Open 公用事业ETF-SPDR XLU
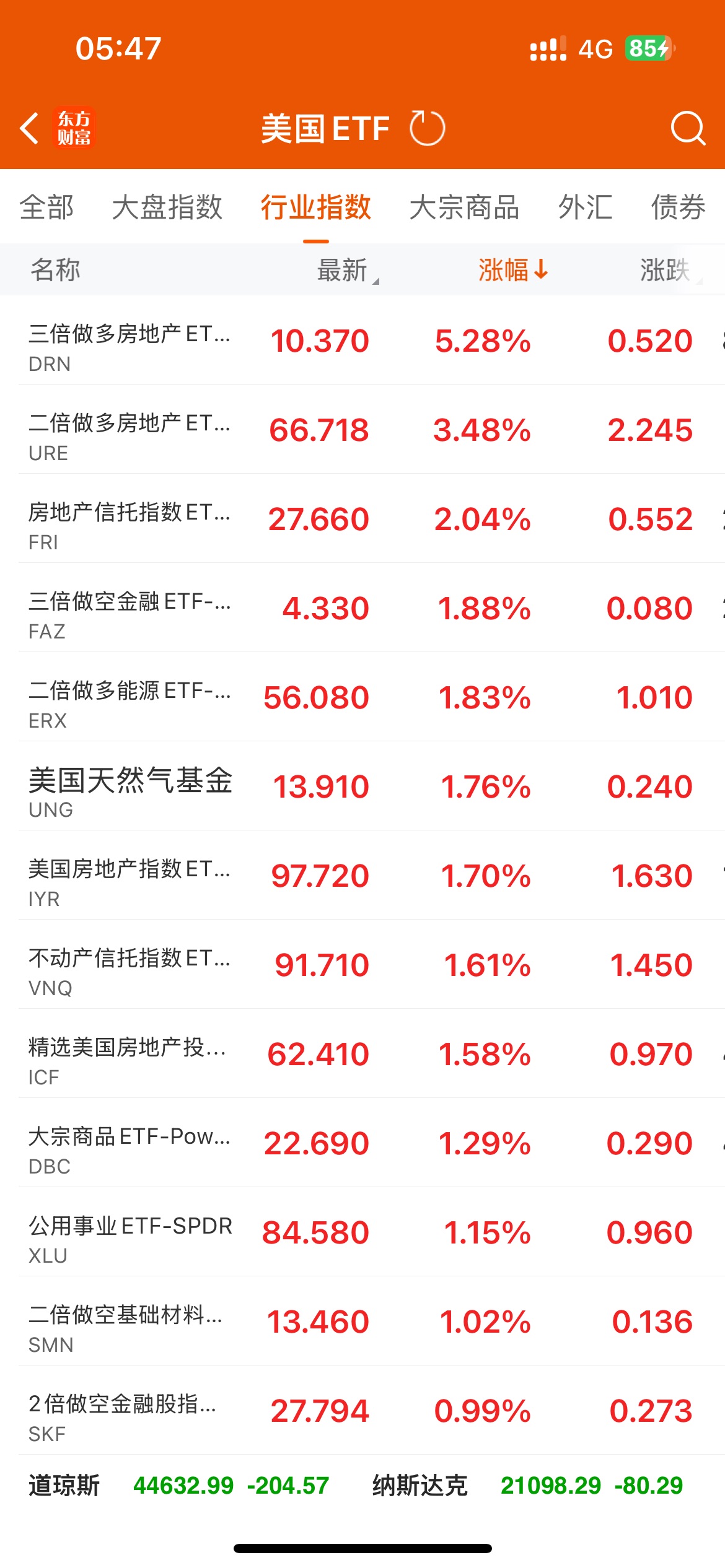The width and height of the screenshot is (725, 1568). click(362, 1232)
